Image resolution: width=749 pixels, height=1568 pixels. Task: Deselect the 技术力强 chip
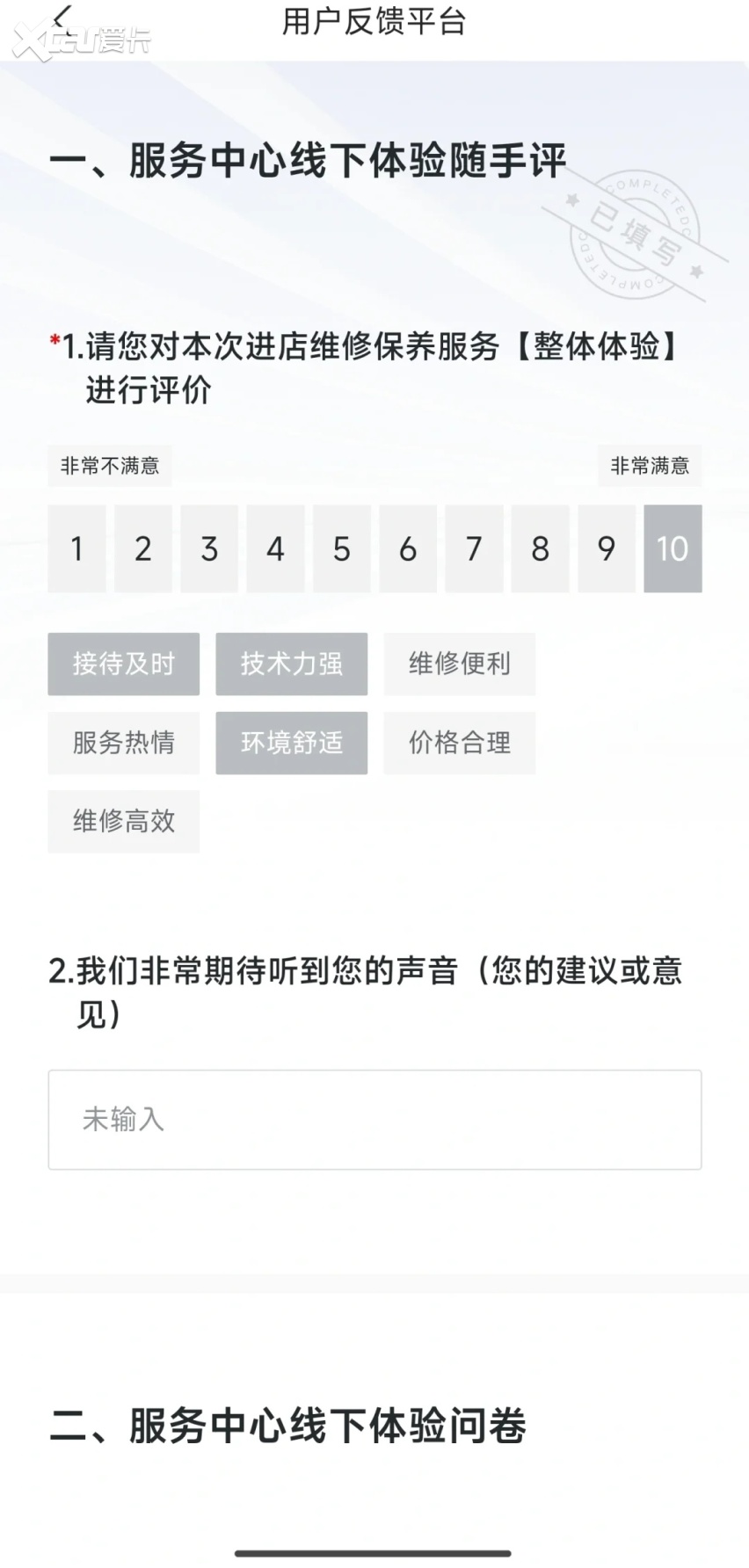pos(292,664)
